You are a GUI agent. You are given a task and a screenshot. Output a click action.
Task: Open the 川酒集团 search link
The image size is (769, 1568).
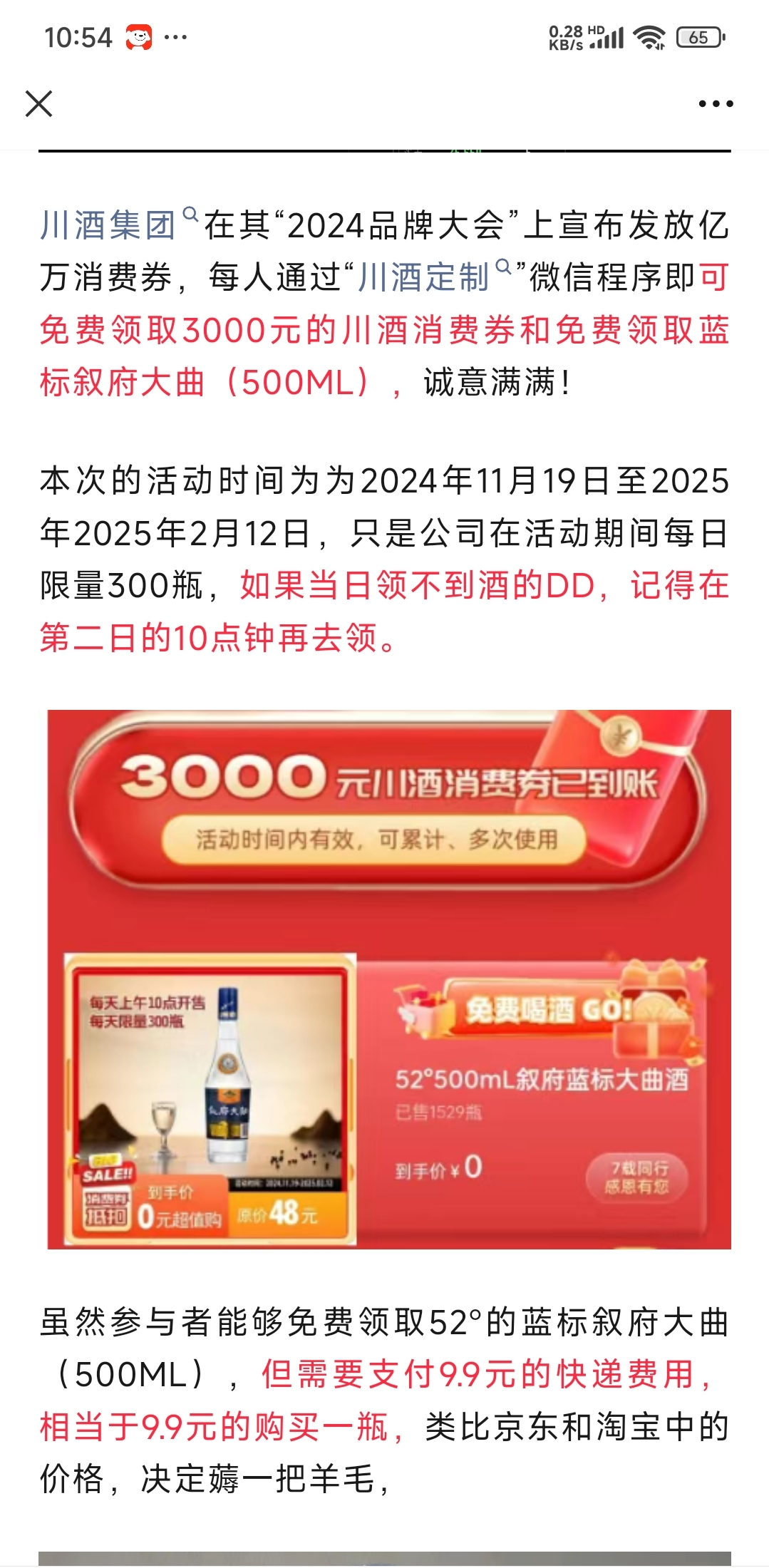[x=108, y=225]
